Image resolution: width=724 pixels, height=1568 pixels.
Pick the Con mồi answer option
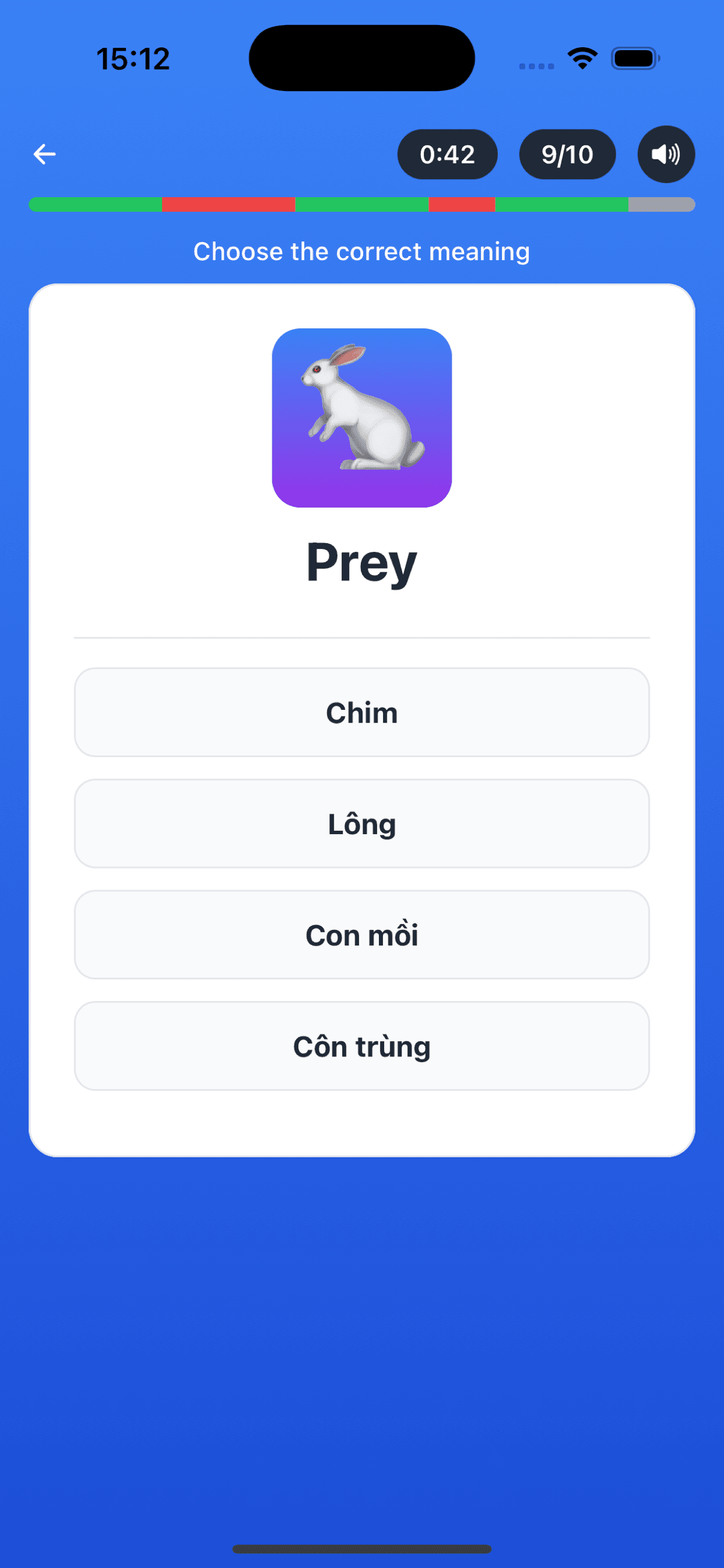coord(361,935)
